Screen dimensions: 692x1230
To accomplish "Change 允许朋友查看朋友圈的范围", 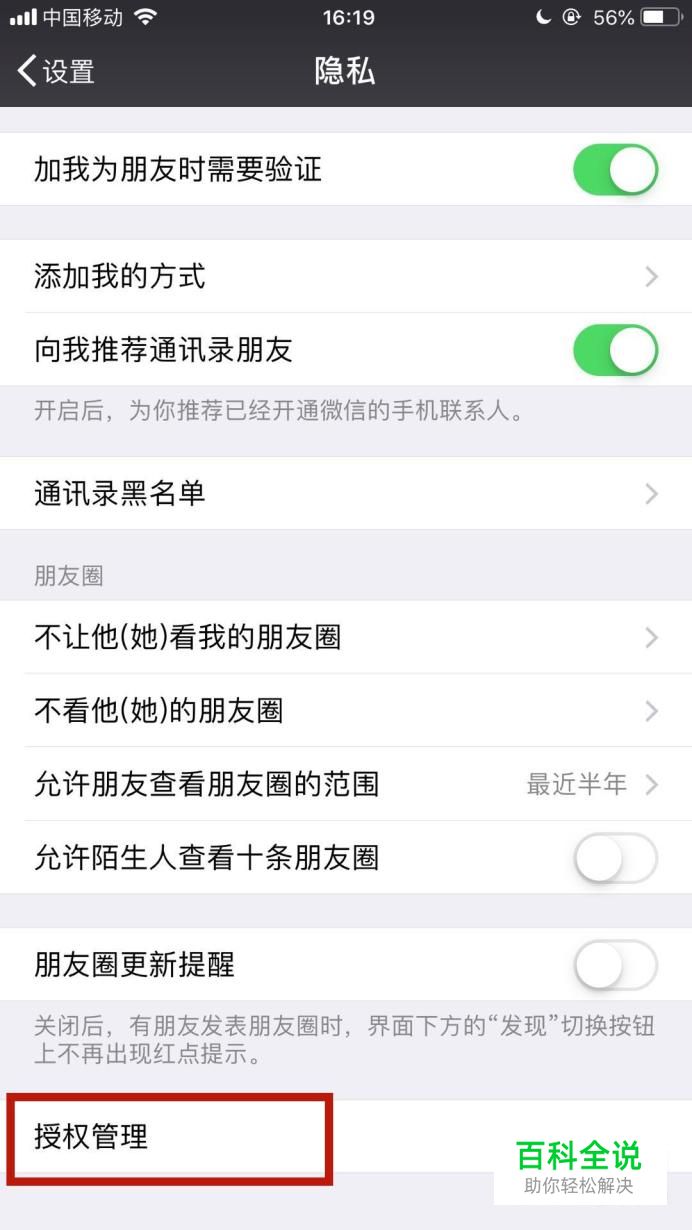I will click(x=346, y=784).
